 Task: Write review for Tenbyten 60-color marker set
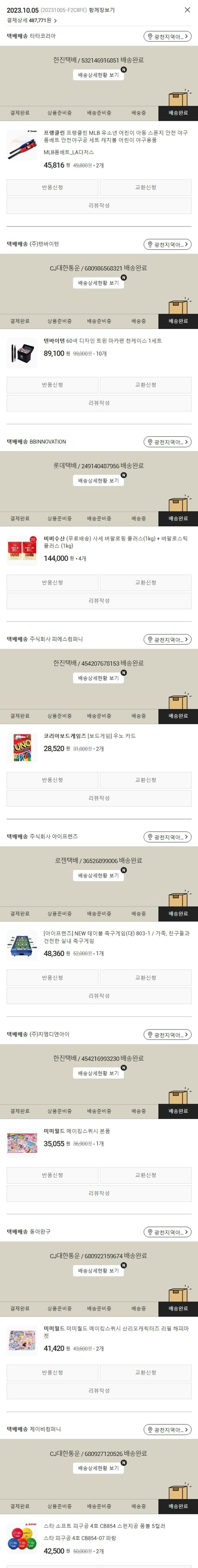click(x=99, y=403)
